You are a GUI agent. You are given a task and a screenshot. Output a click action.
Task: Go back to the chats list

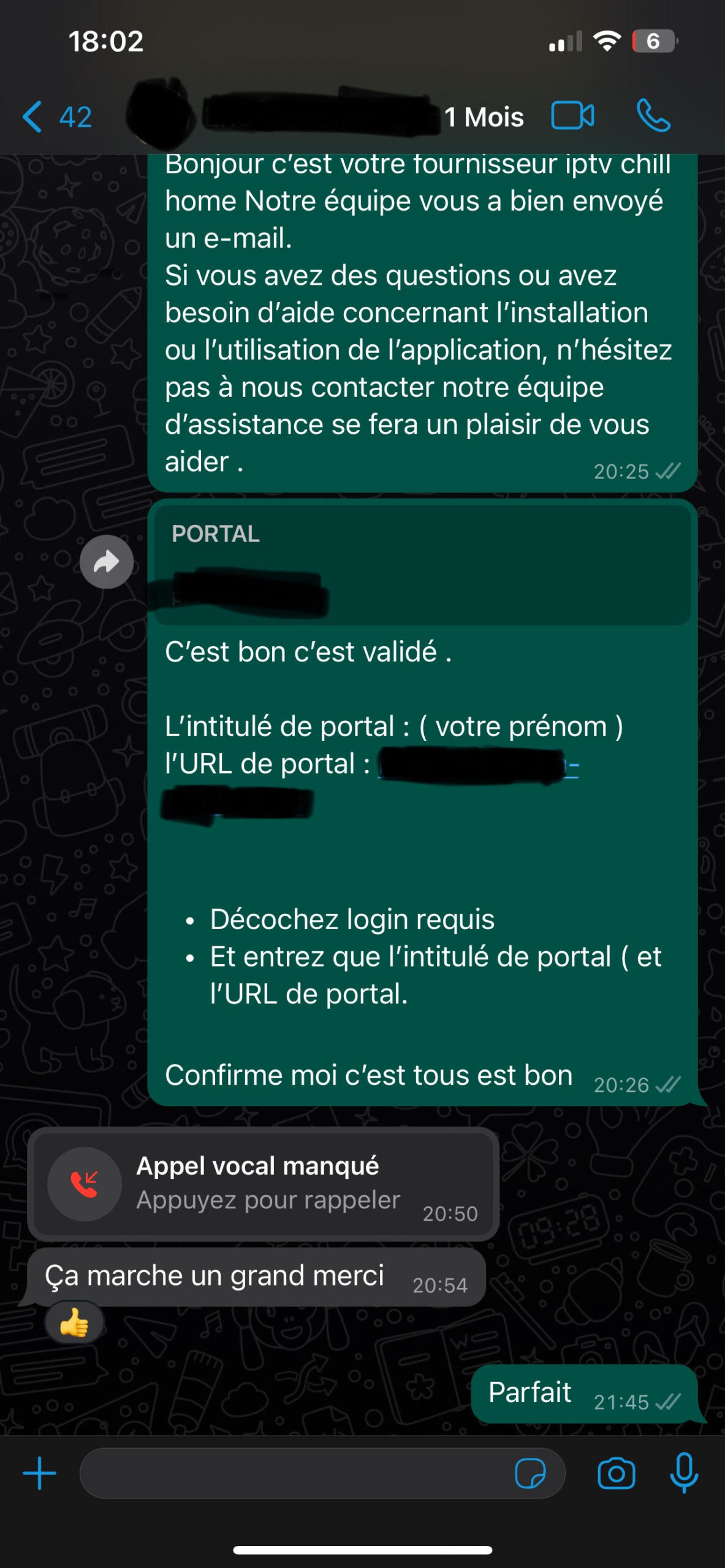[x=55, y=116]
